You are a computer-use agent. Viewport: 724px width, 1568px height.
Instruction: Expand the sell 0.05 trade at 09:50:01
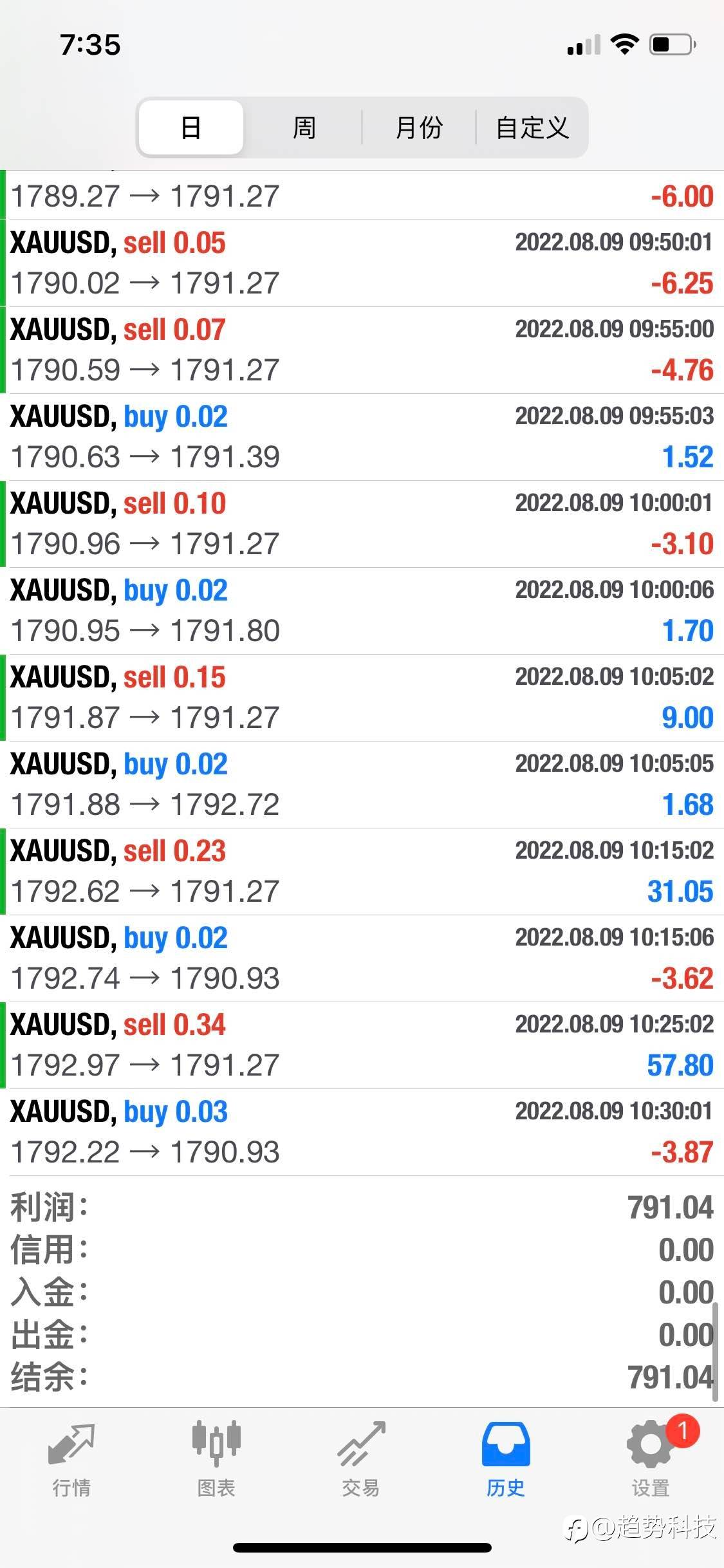(x=362, y=263)
